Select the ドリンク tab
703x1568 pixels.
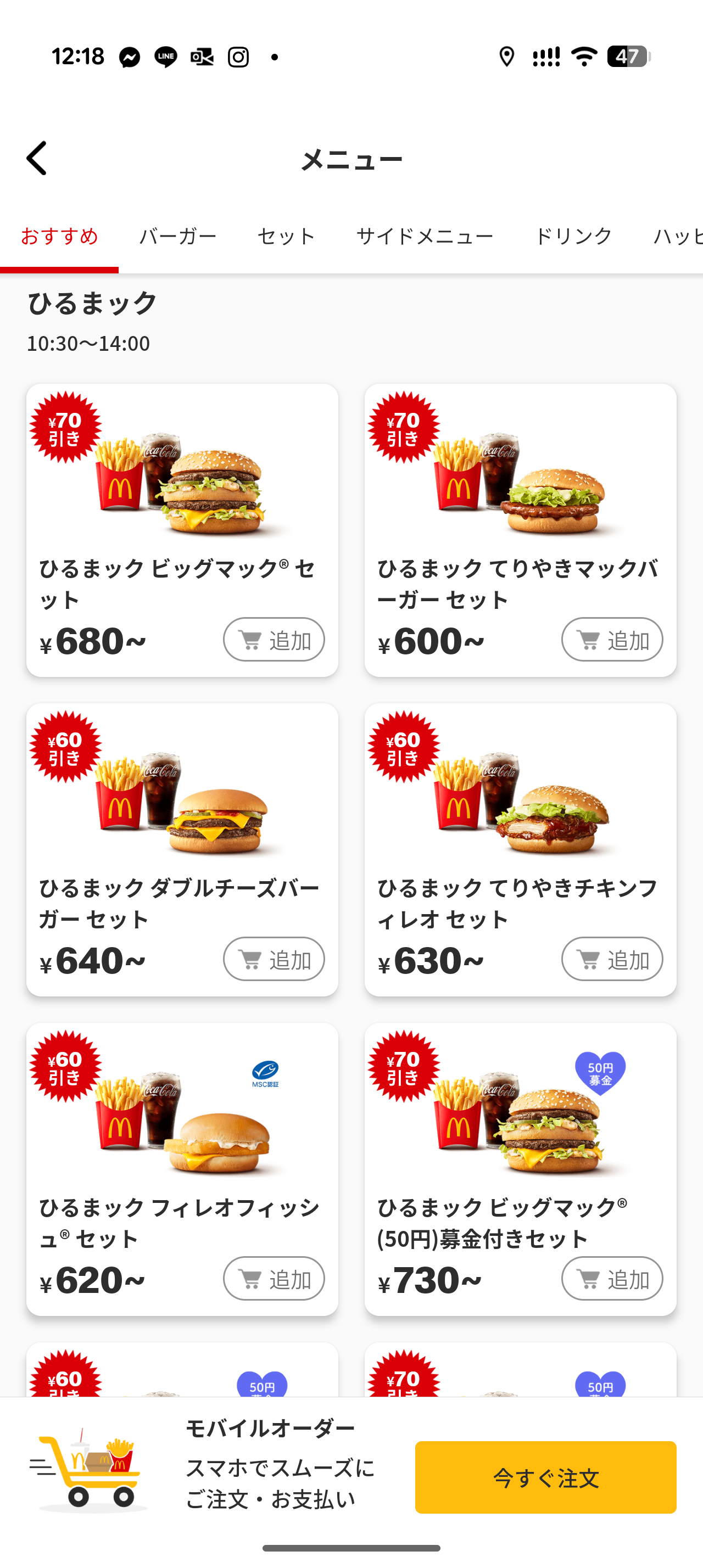tap(573, 236)
